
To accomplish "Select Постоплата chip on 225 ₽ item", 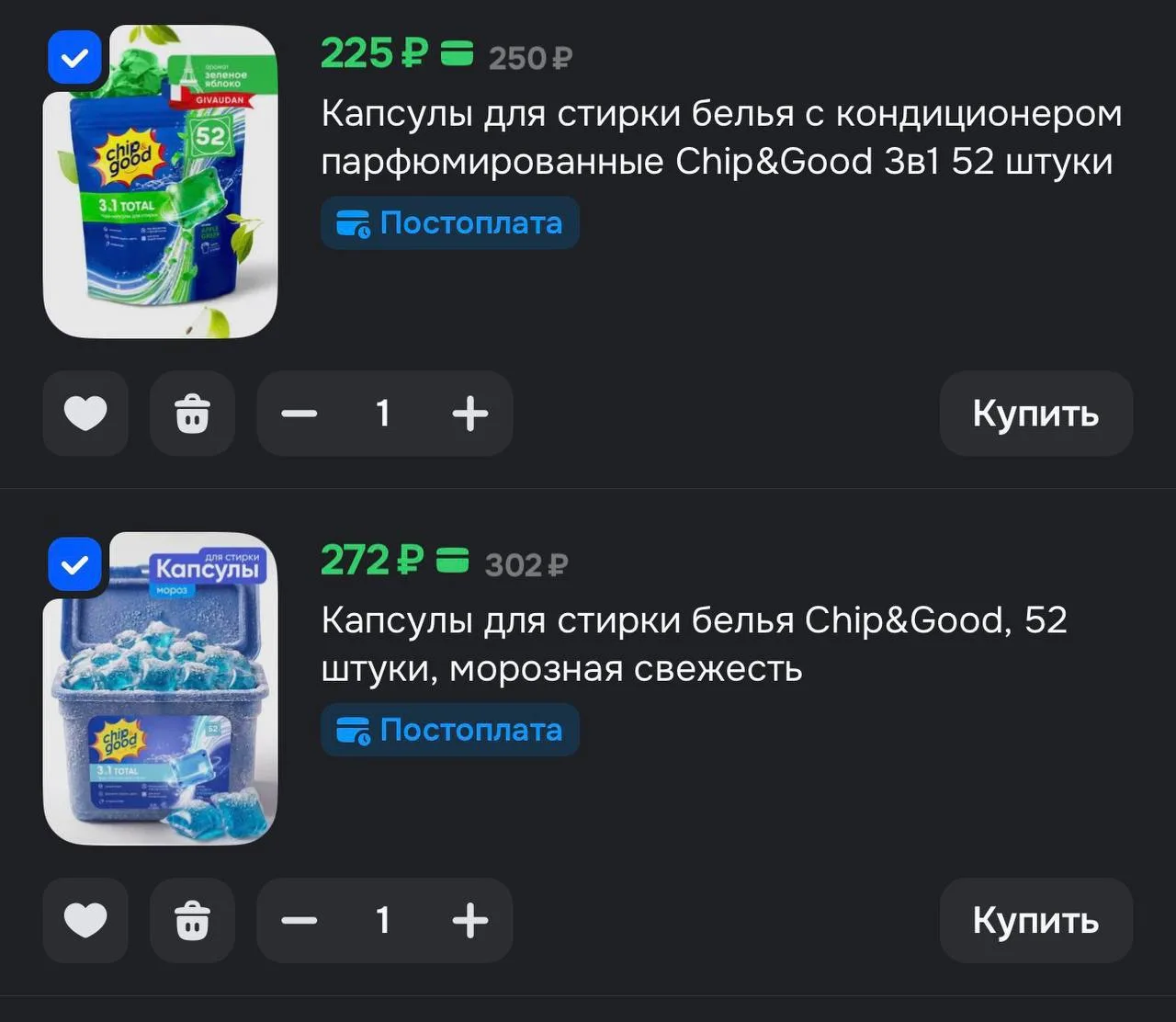I will (x=450, y=222).
